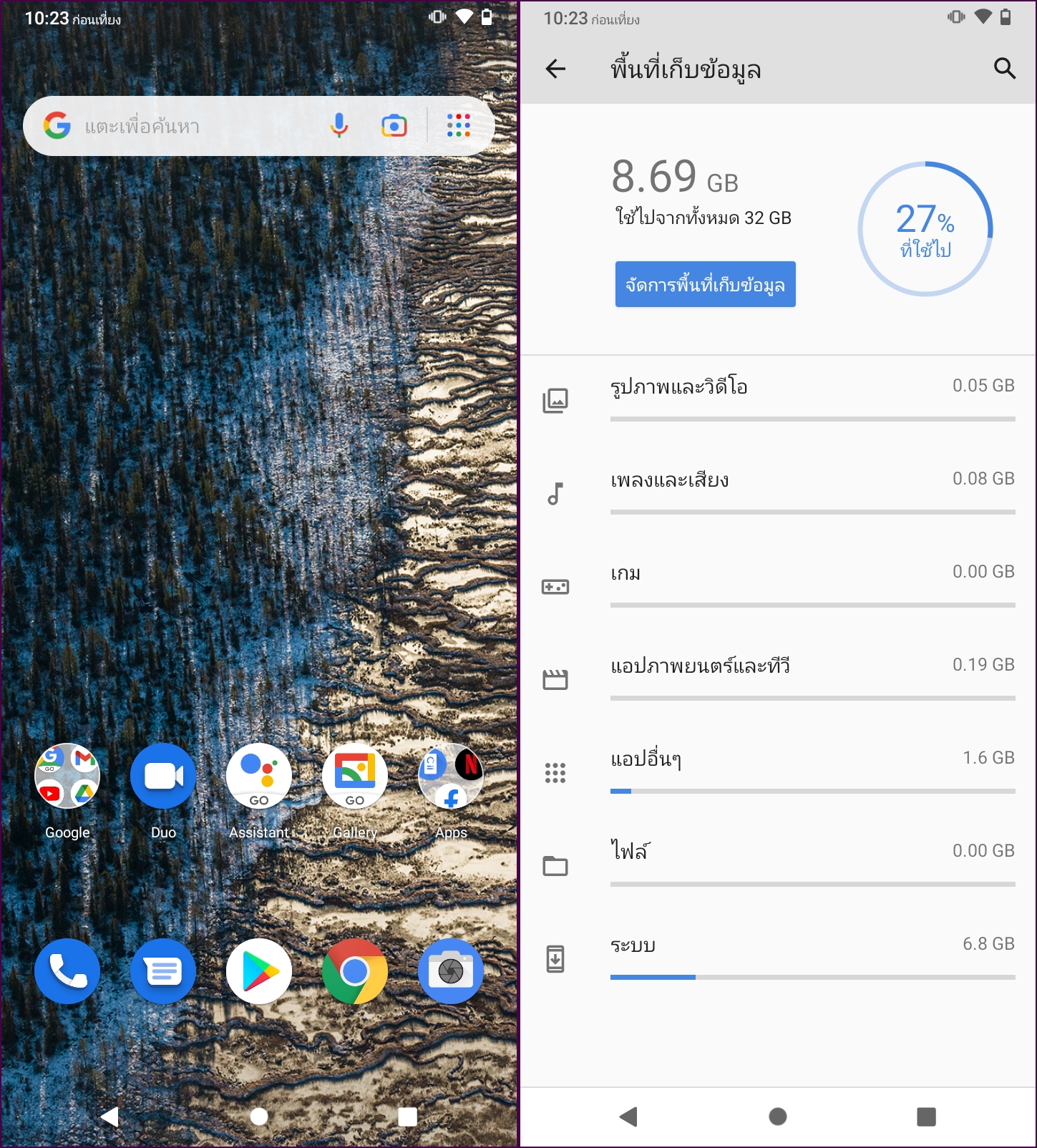The width and height of the screenshot is (1037, 1148).
Task: Launch the Duo app
Action: click(x=163, y=776)
